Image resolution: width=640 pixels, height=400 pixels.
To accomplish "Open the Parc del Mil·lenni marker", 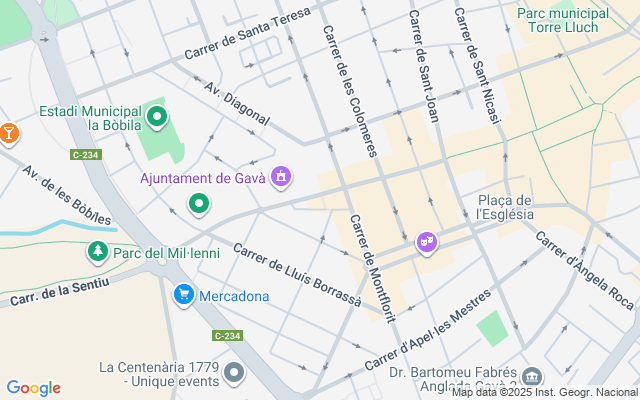I will tap(97, 252).
